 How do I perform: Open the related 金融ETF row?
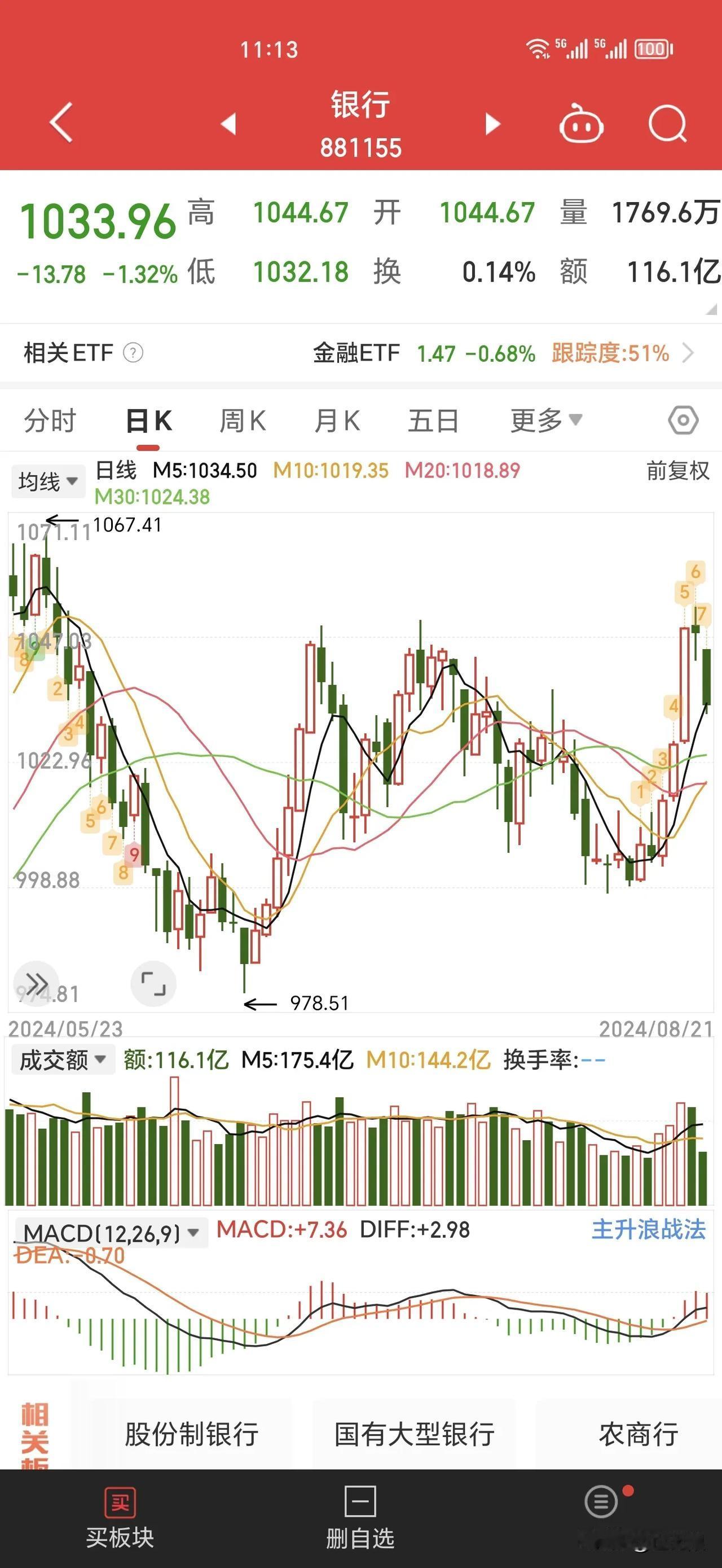(360, 353)
